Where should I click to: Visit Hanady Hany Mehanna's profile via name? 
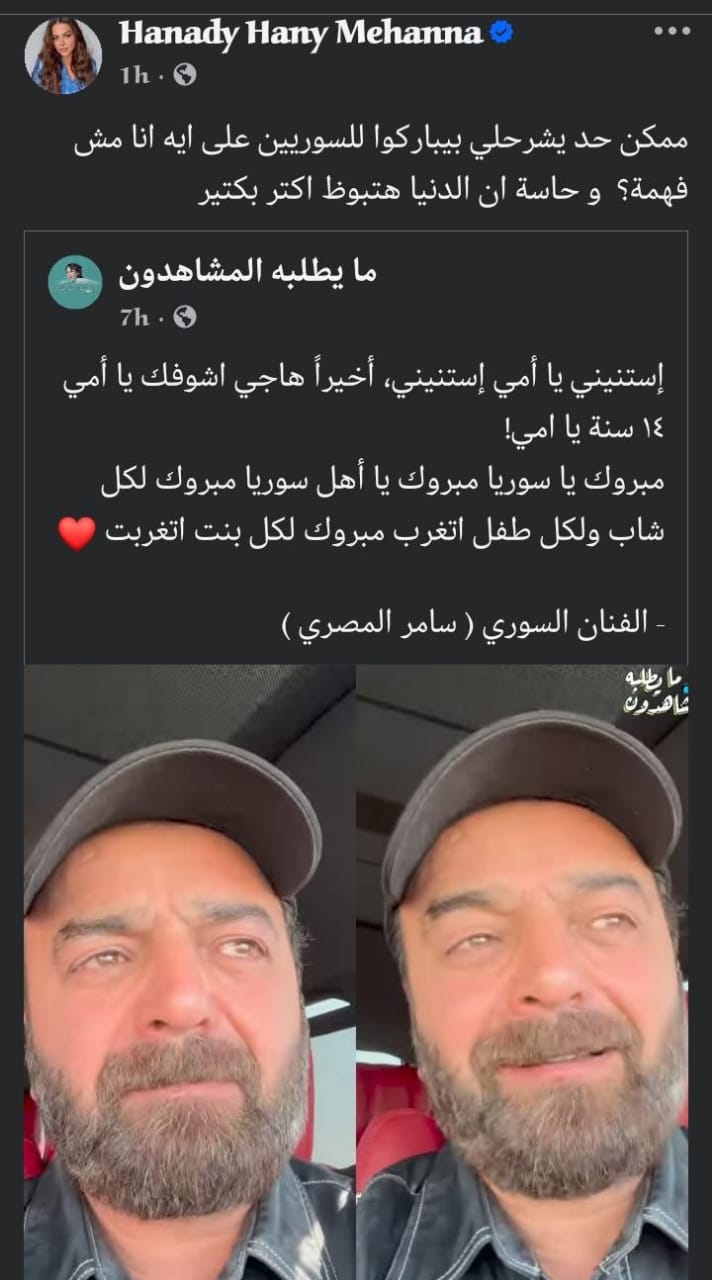click(x=300, y=33)
